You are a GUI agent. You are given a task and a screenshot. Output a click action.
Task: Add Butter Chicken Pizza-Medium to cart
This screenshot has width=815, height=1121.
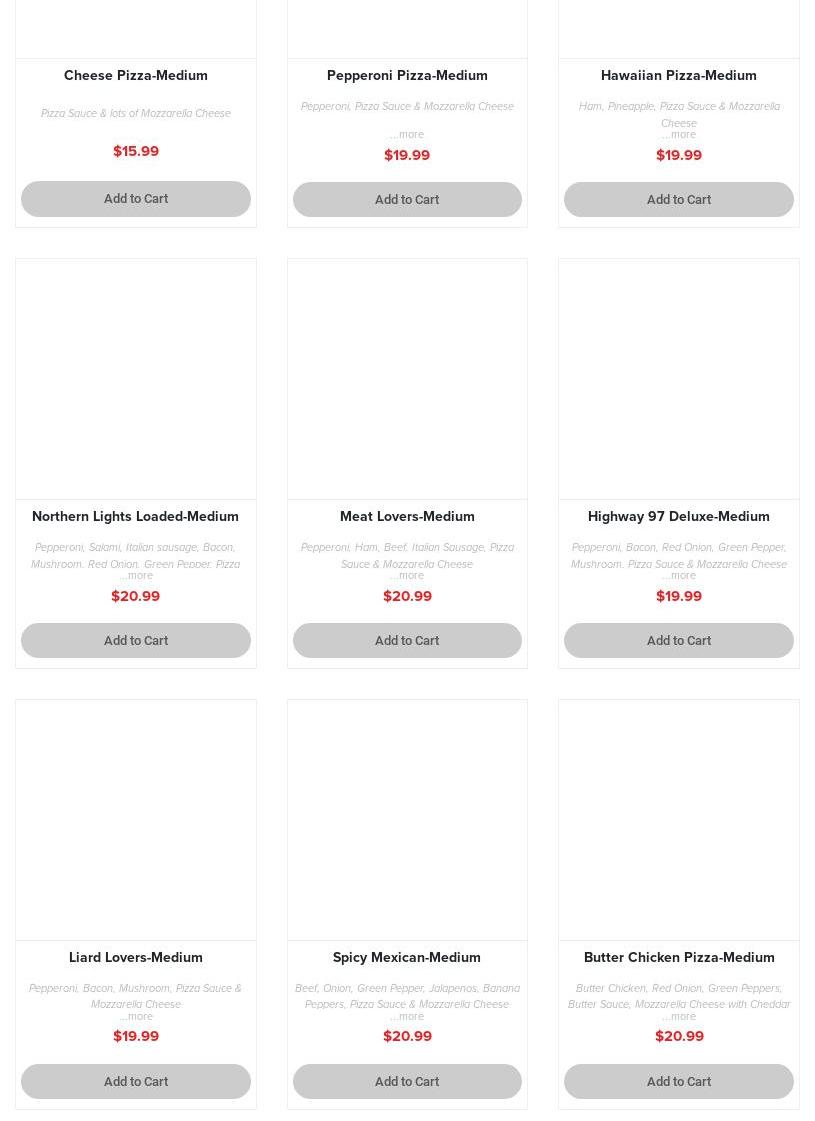(678, 1082)
